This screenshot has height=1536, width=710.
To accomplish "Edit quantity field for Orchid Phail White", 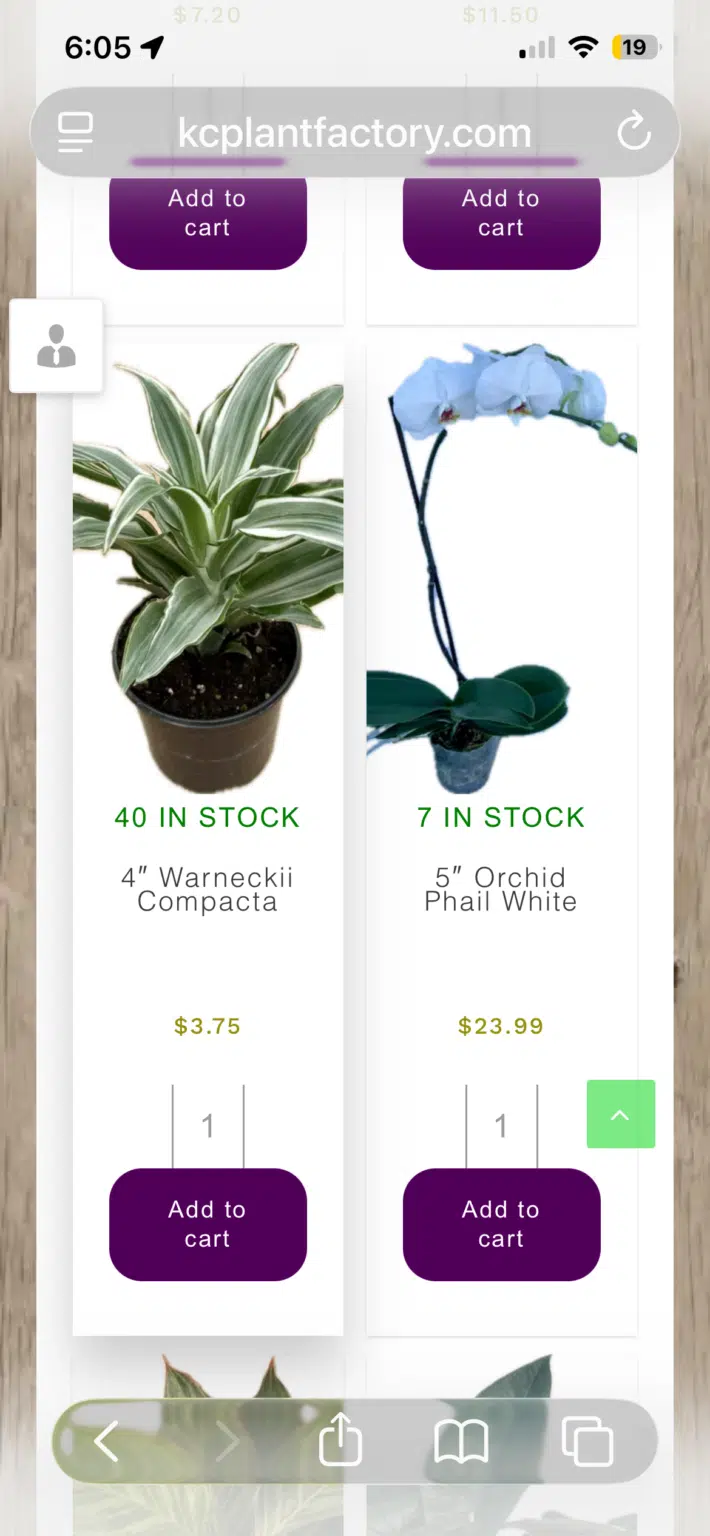I will coord(501,1127).
